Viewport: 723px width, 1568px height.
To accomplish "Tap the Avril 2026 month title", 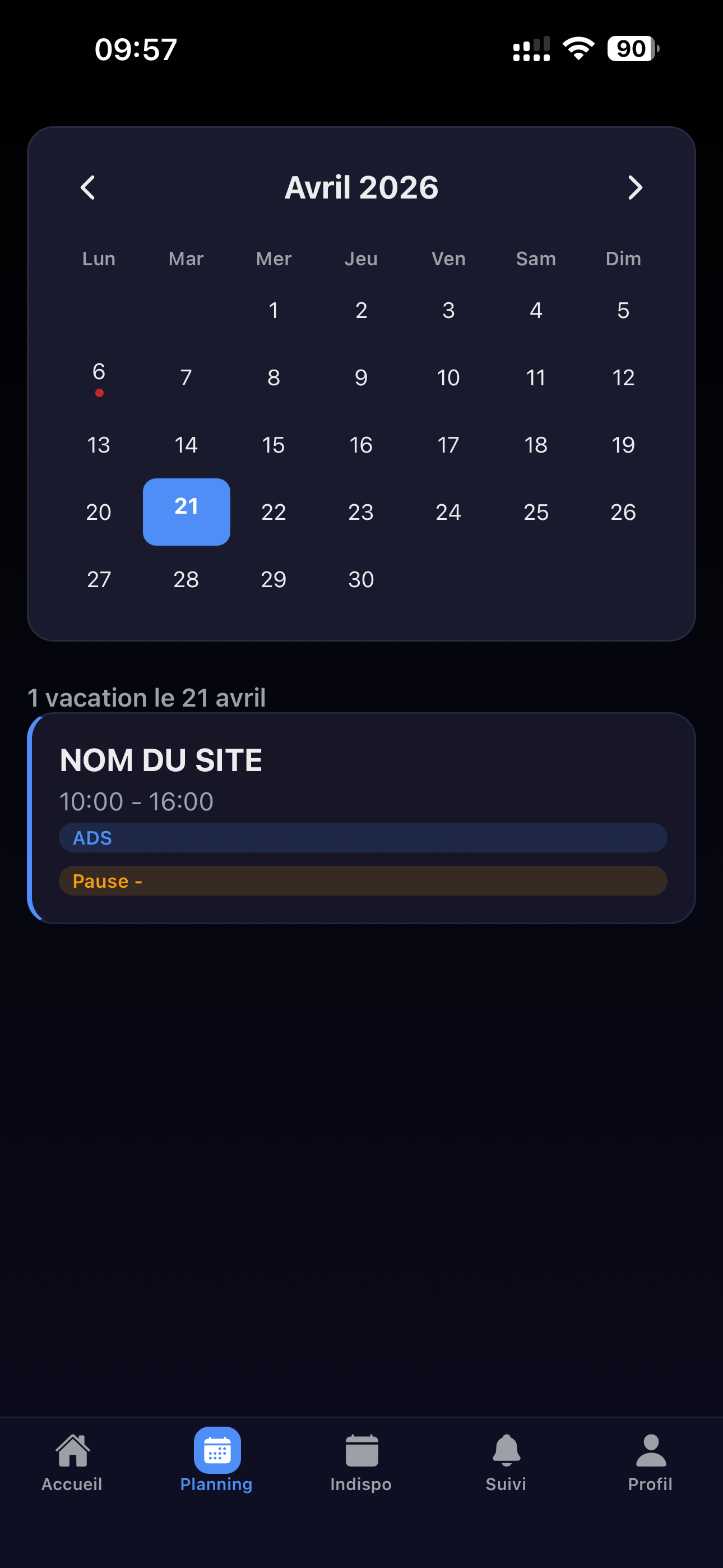I will pos(361,187).
